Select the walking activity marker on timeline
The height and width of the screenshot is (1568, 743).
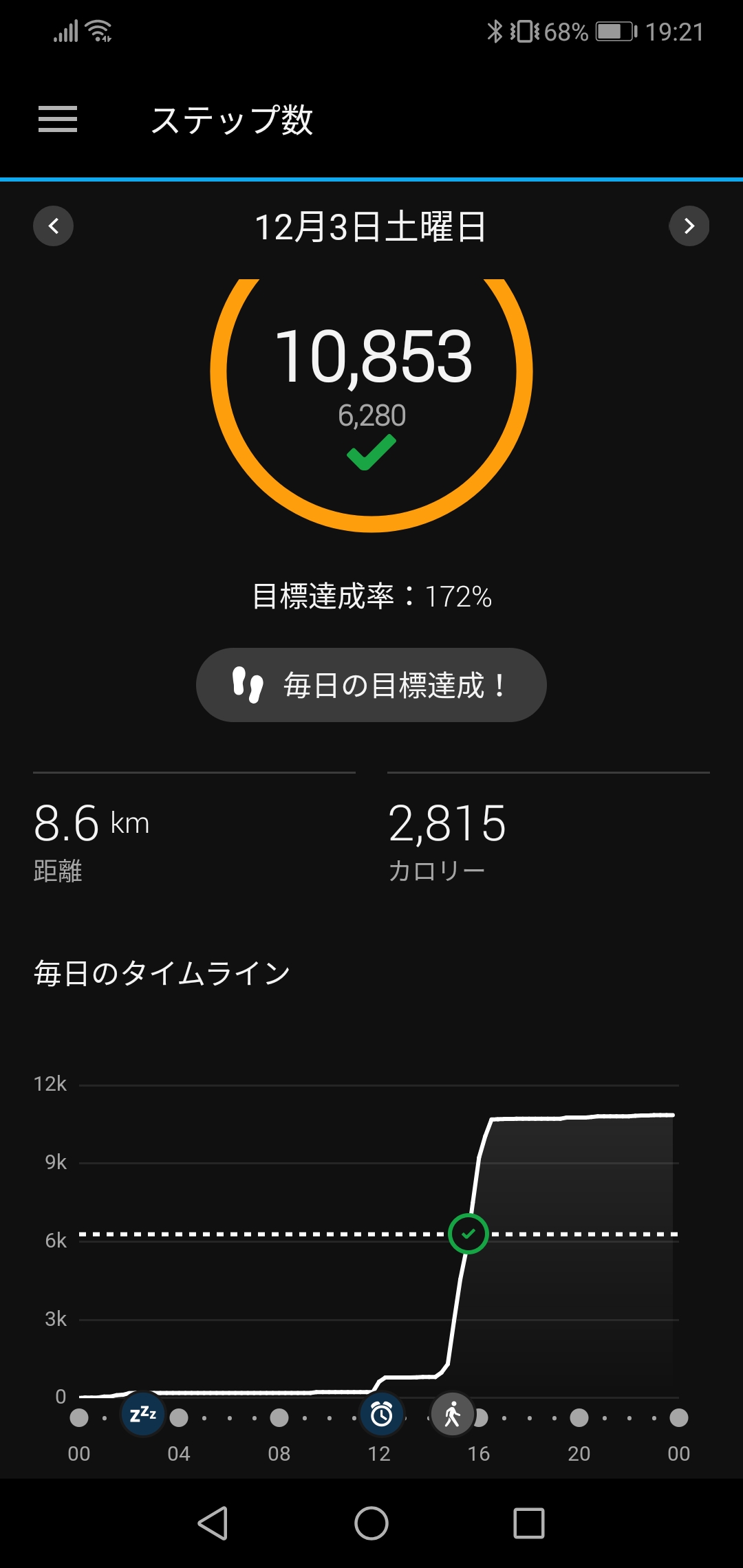[452, 1414]
